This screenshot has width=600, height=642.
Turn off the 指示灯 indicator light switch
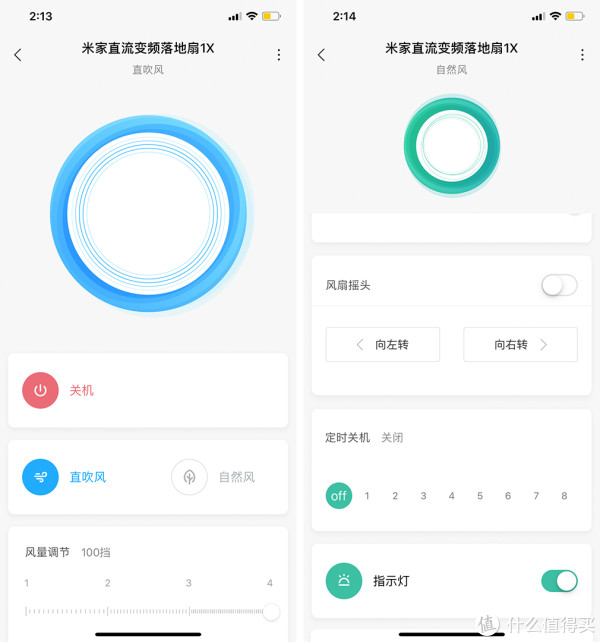point(559,581)
